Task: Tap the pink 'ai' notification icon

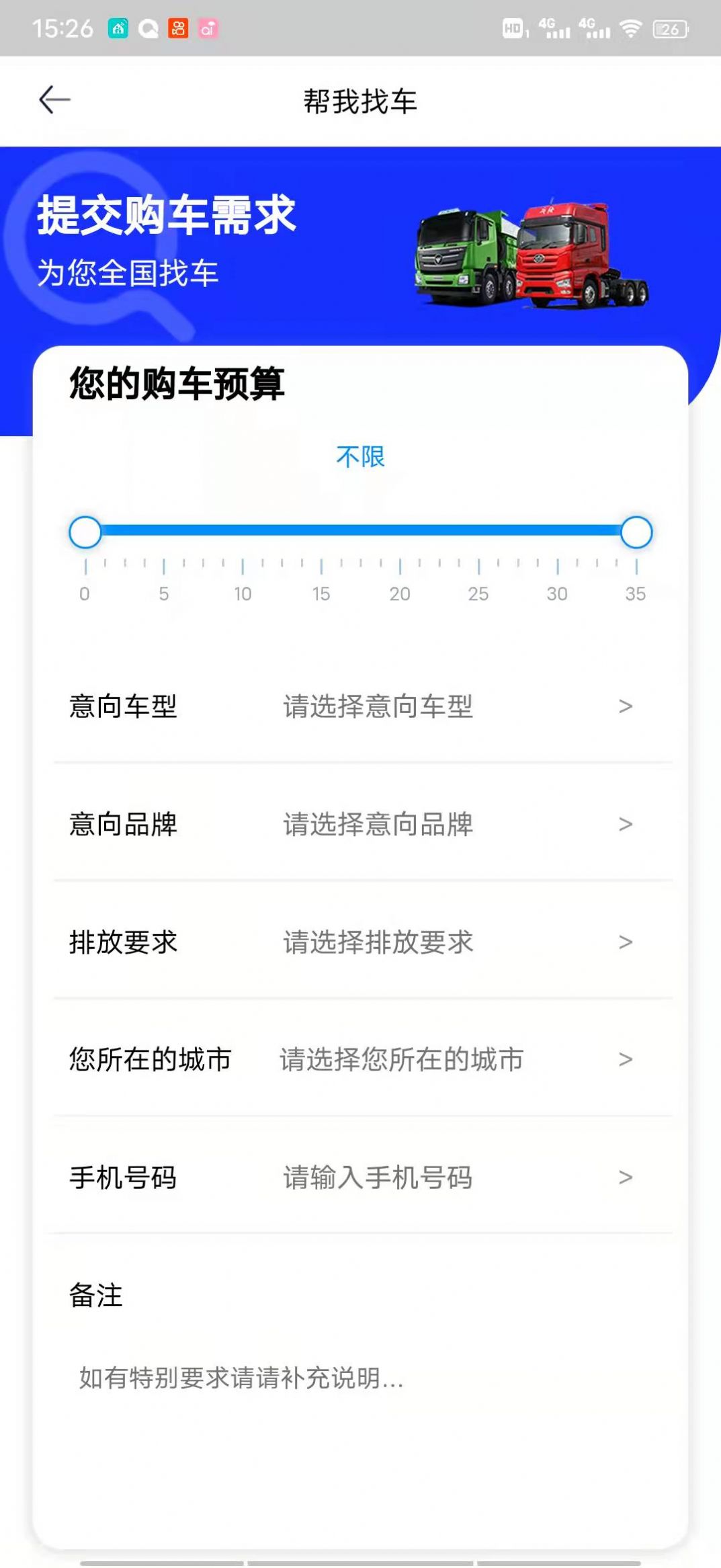Action: [x=205, y=30]
